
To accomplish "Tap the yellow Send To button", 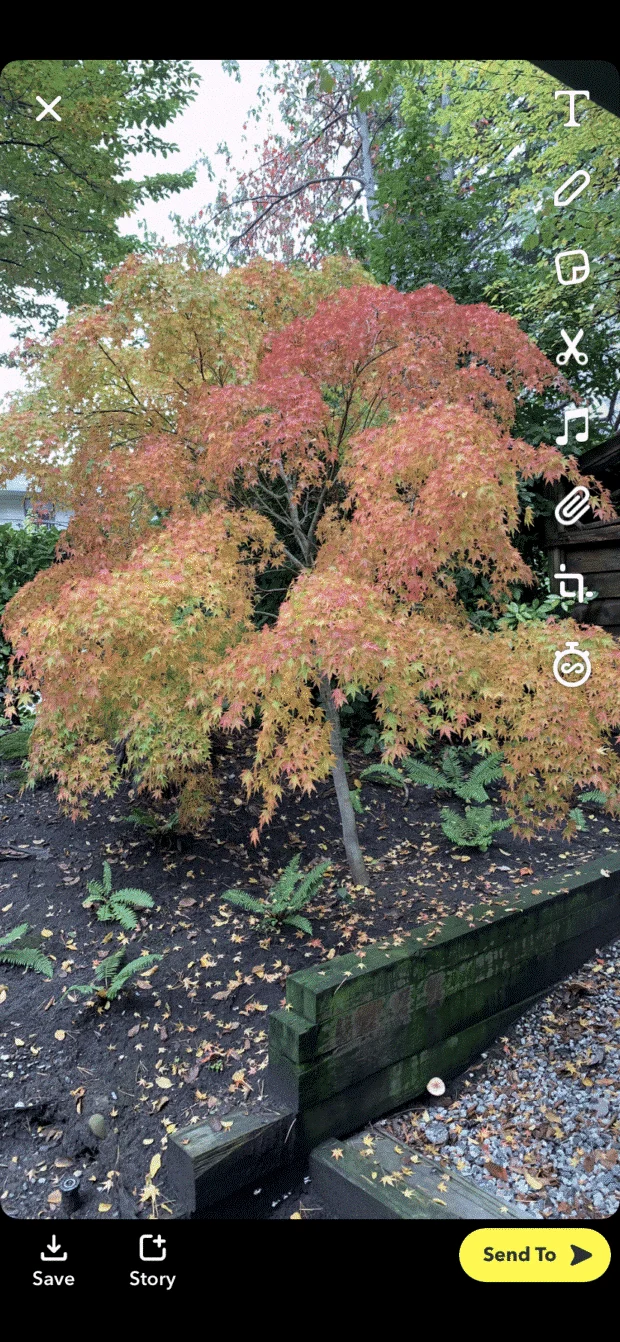I will tap(535, 1255).
